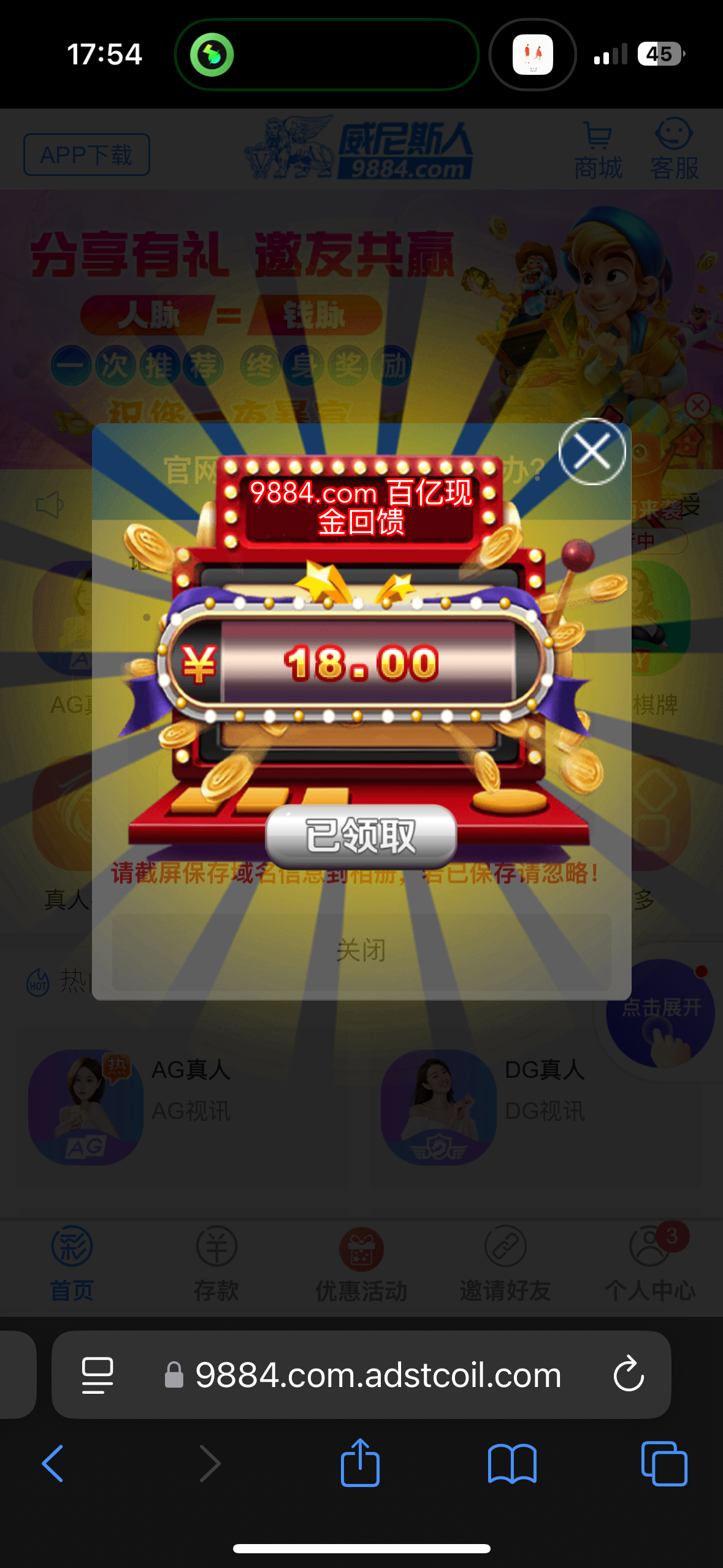Close the cash reward popup
This screenshot has width=723, height=1568.
click(x=592, y=452)
